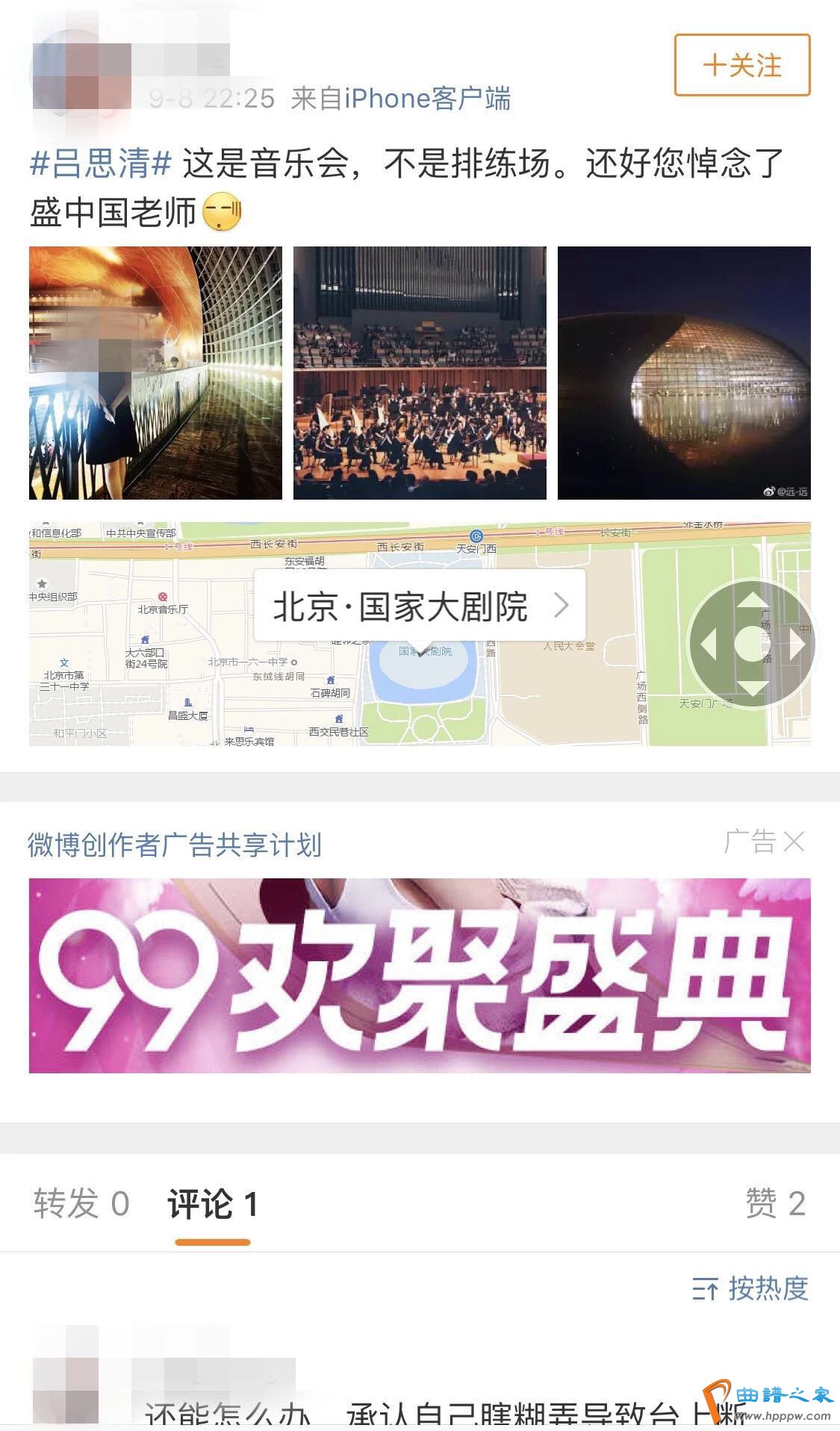Image resolution: width=840 pixels, height=1431 pixels.
Task: View the orchestra concert hall photo
Action: click(x=420, y=373)
